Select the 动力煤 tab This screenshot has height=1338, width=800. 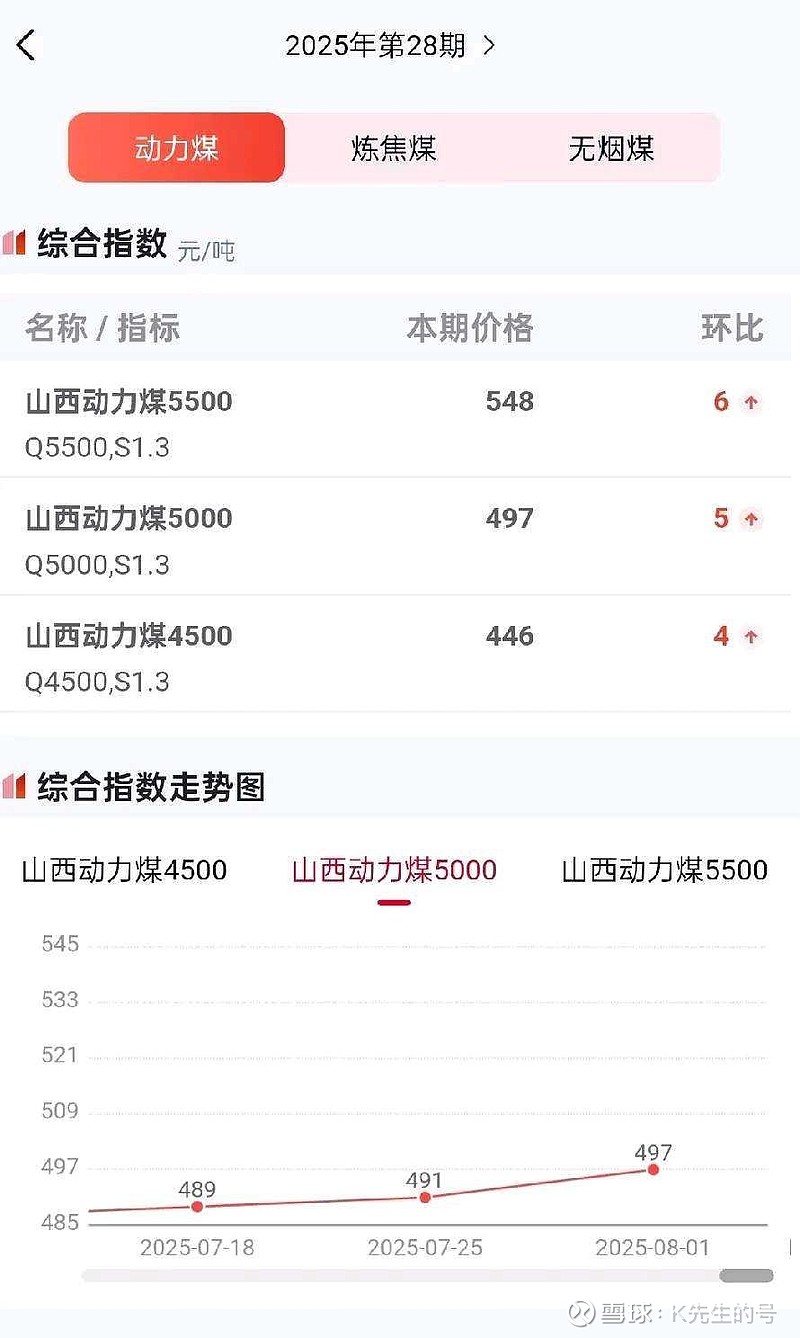177,148
